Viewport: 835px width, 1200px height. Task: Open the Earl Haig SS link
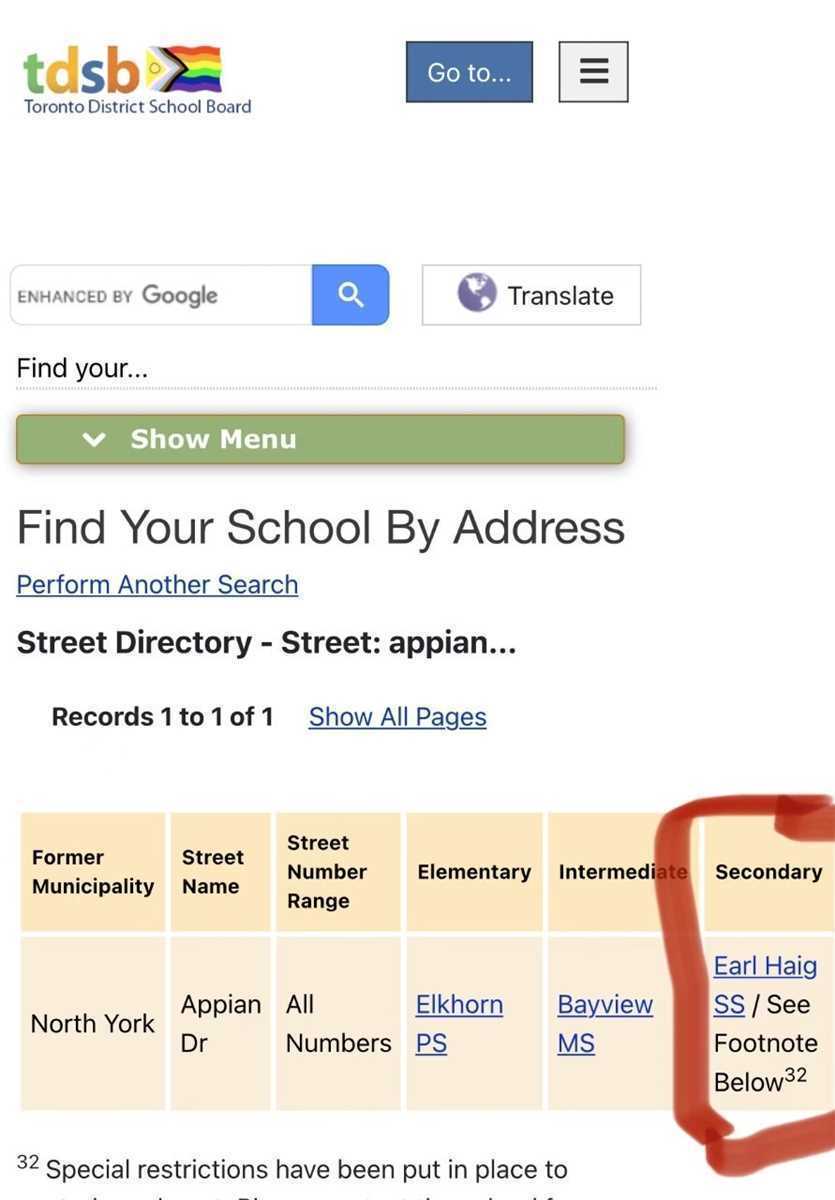[765, 984]
